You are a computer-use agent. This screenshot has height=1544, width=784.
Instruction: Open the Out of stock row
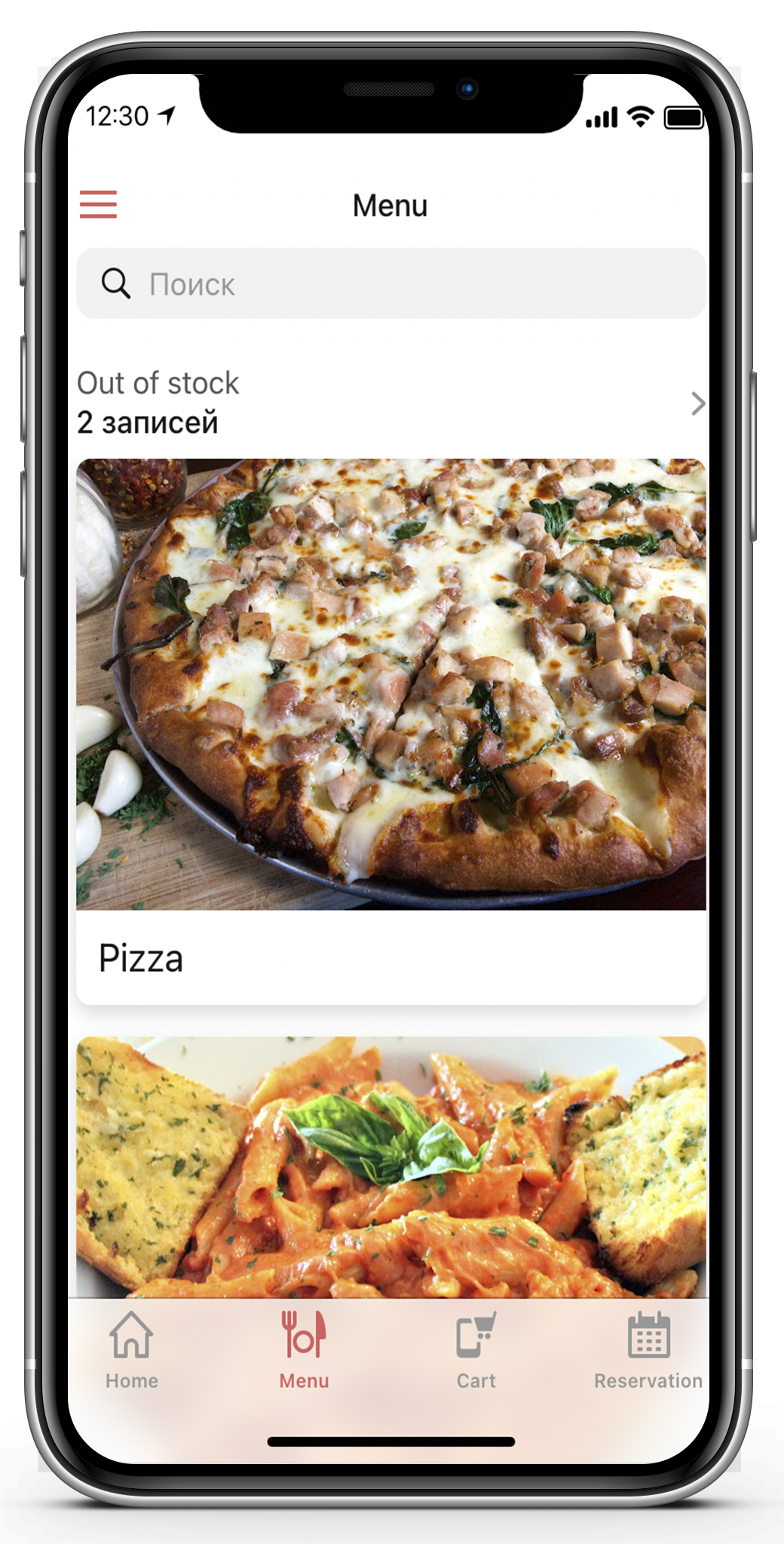[x=390, y=403]
